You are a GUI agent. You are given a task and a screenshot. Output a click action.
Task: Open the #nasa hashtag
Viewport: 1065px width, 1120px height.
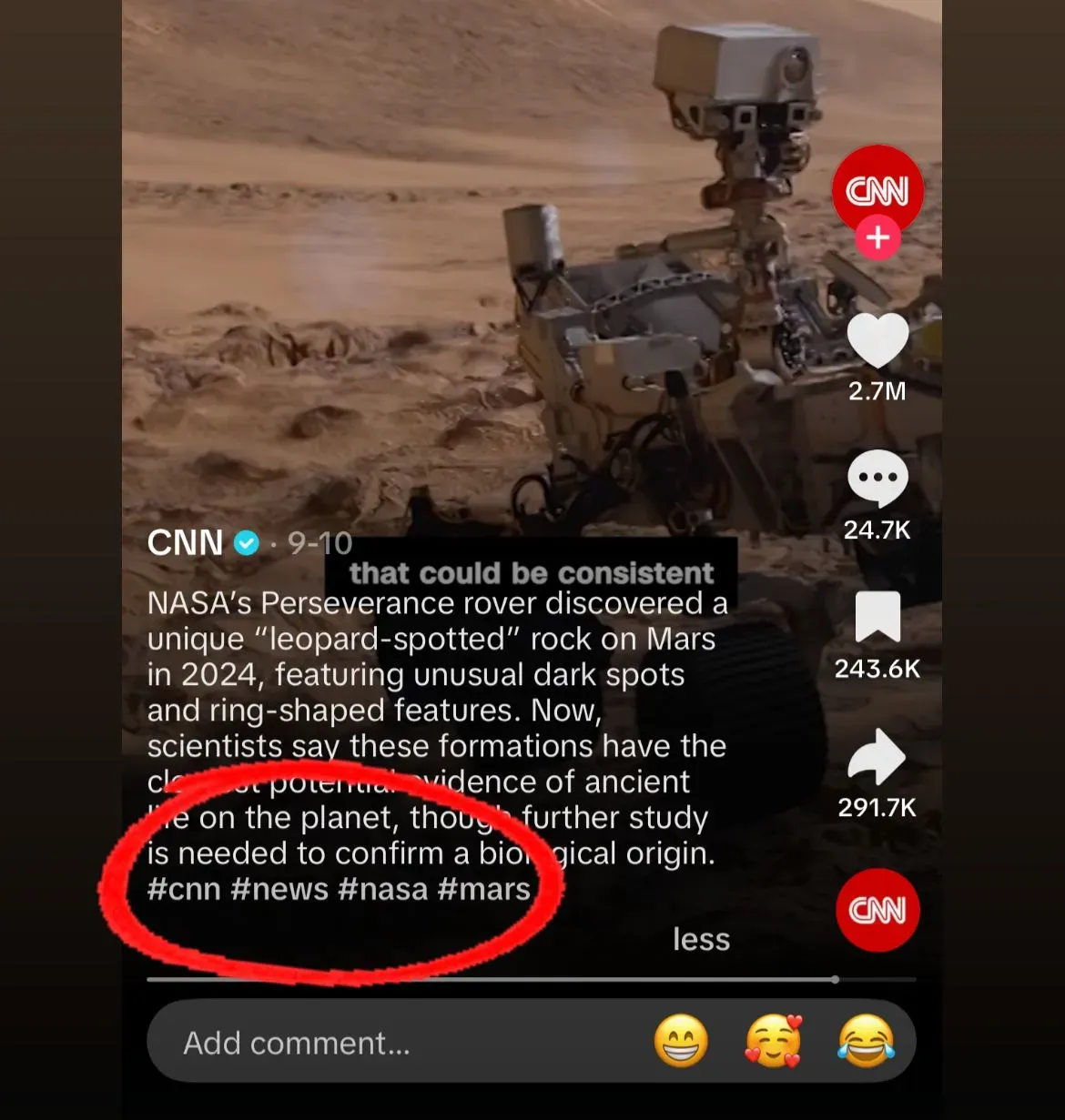pos(382,889)
